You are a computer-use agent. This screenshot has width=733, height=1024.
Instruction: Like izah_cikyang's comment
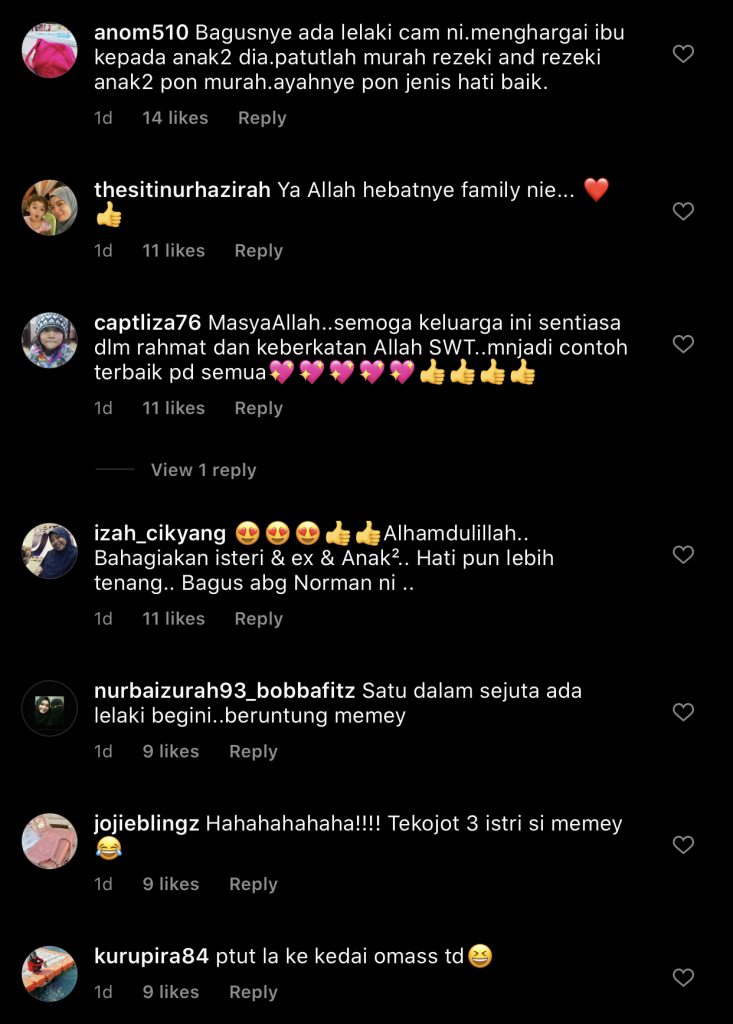click(683, 554)
